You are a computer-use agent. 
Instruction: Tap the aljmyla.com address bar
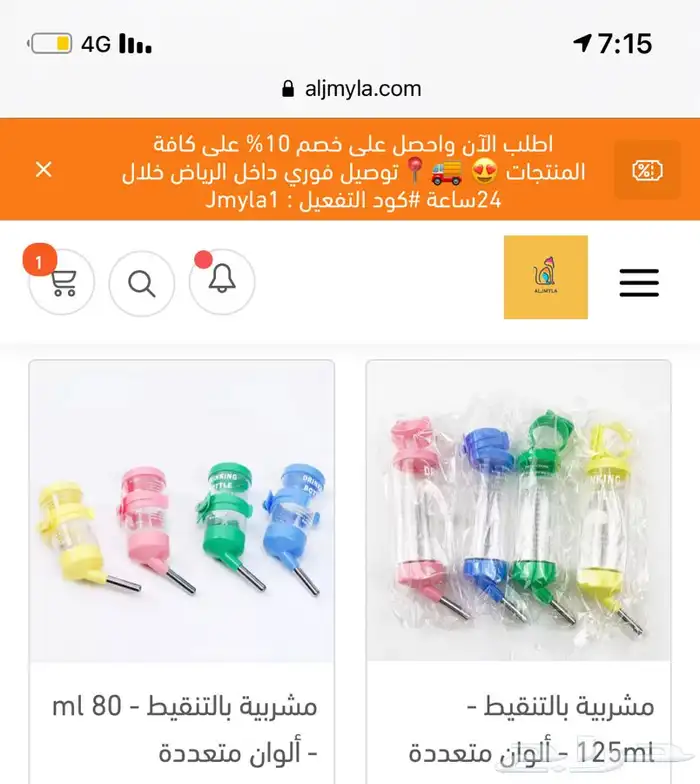click(351, 89)
